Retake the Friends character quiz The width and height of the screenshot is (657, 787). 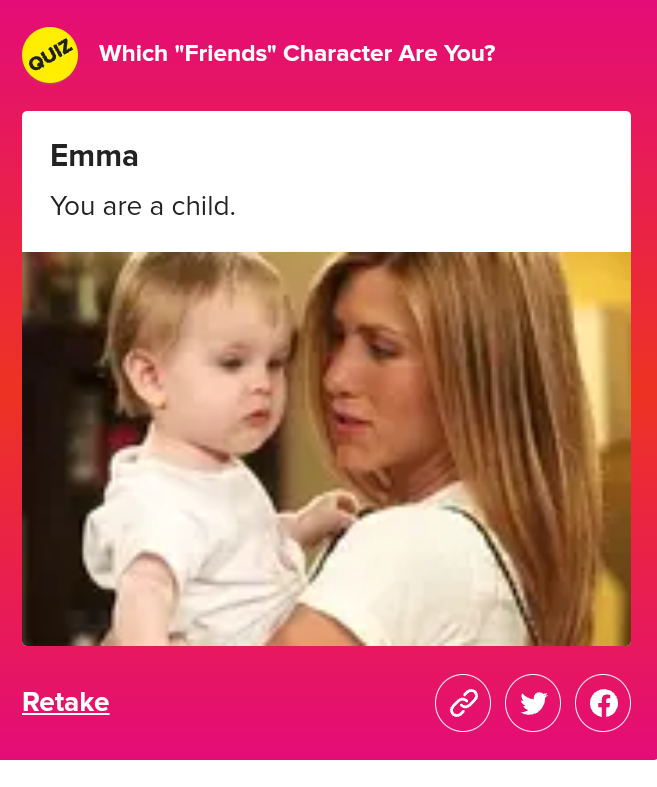(65, 702)
